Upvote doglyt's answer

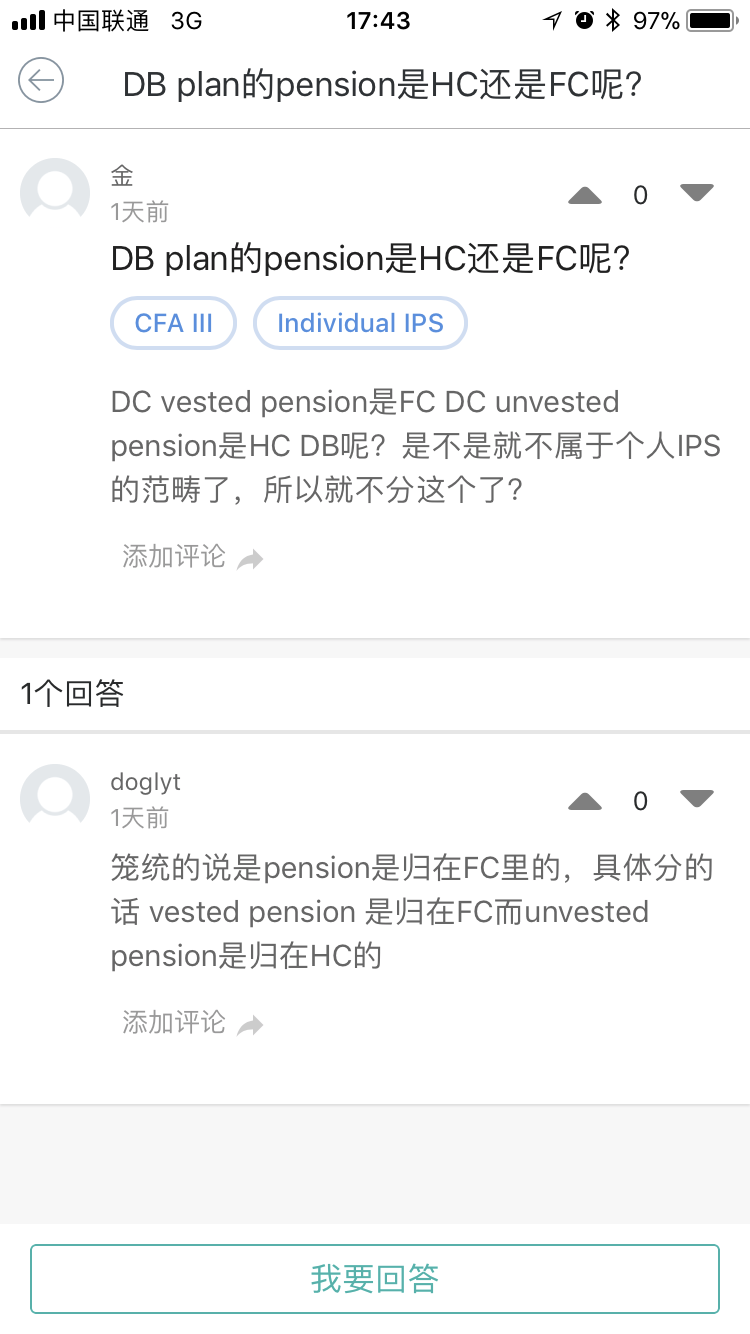[x=585, y=801]
